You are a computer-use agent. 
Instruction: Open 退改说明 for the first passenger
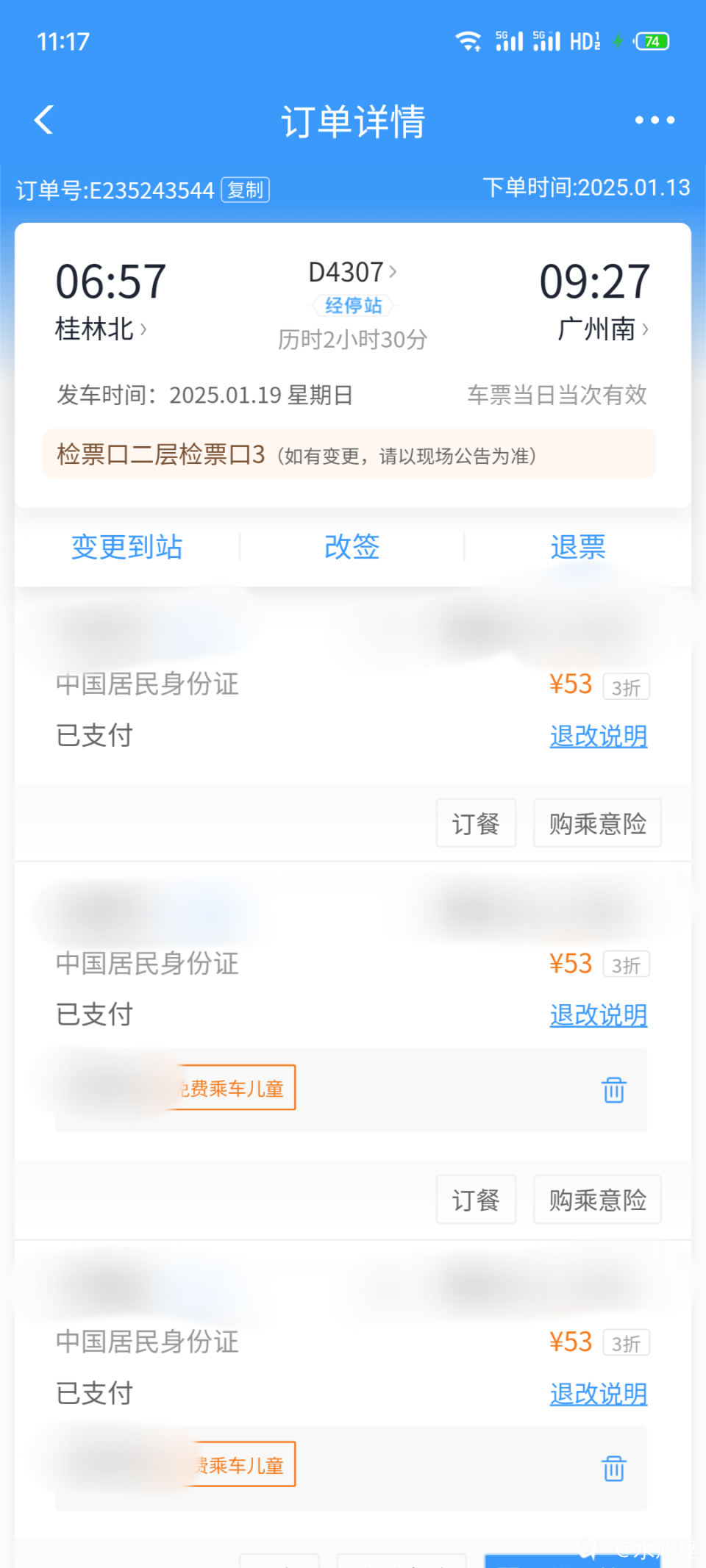coord(598,736)
